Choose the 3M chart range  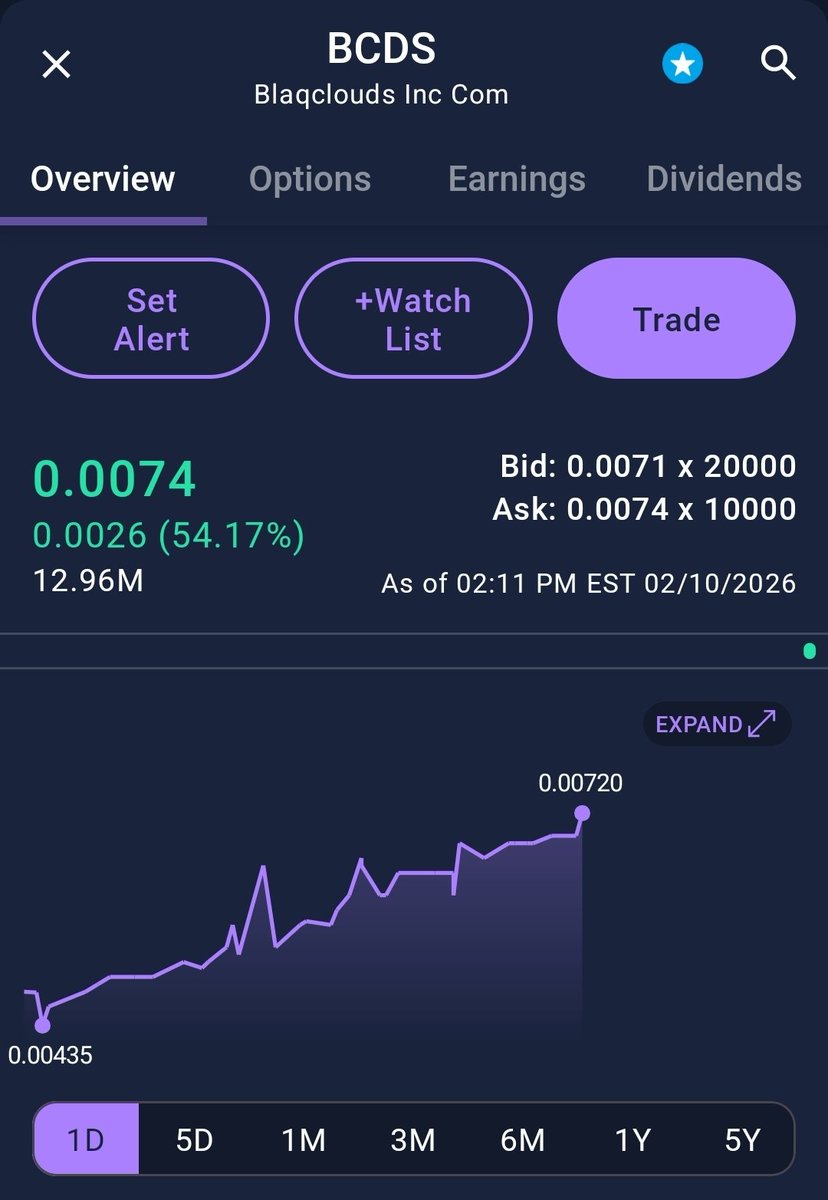[413, 1140]
